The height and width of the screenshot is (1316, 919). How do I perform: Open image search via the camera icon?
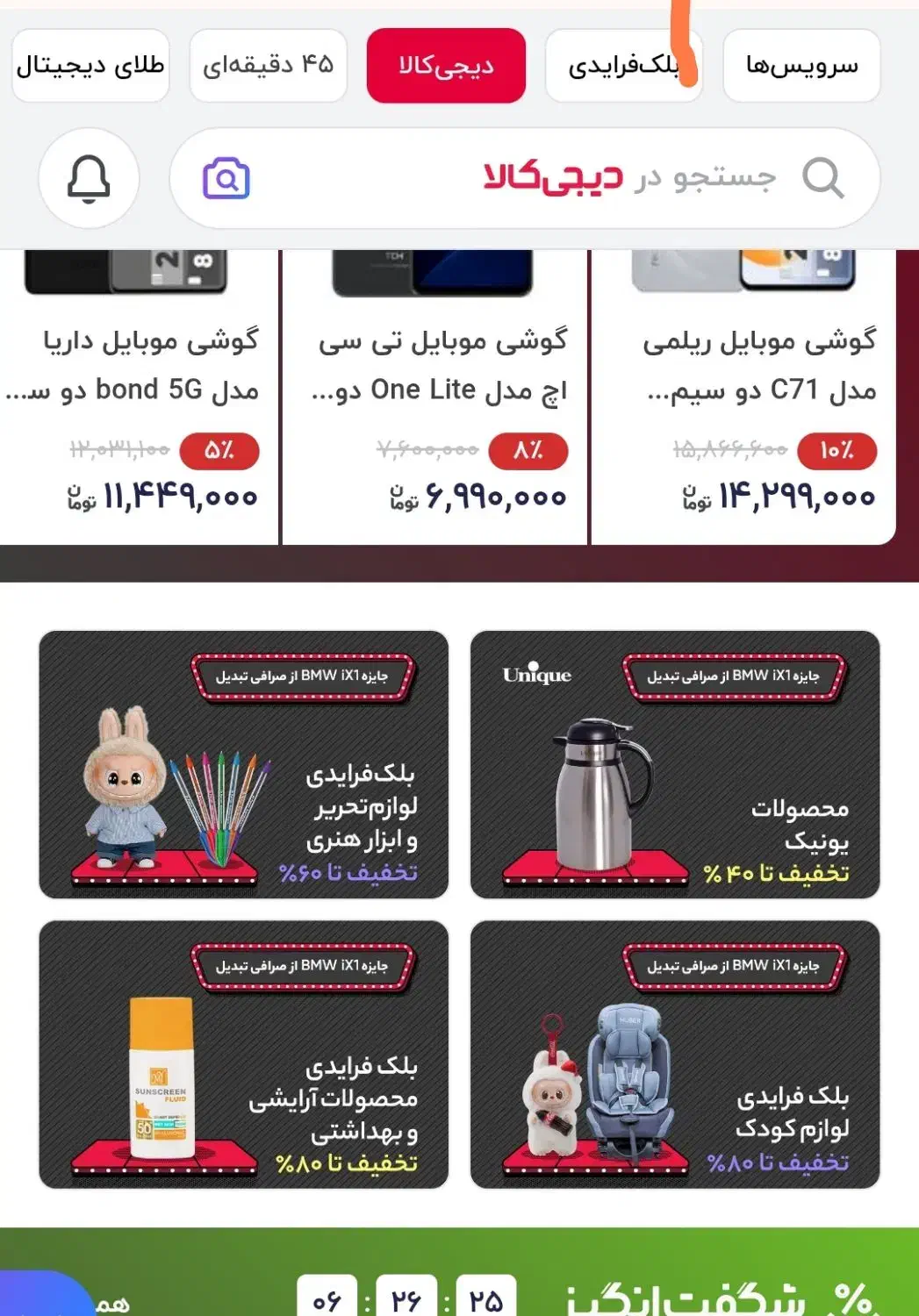[225, 179]
